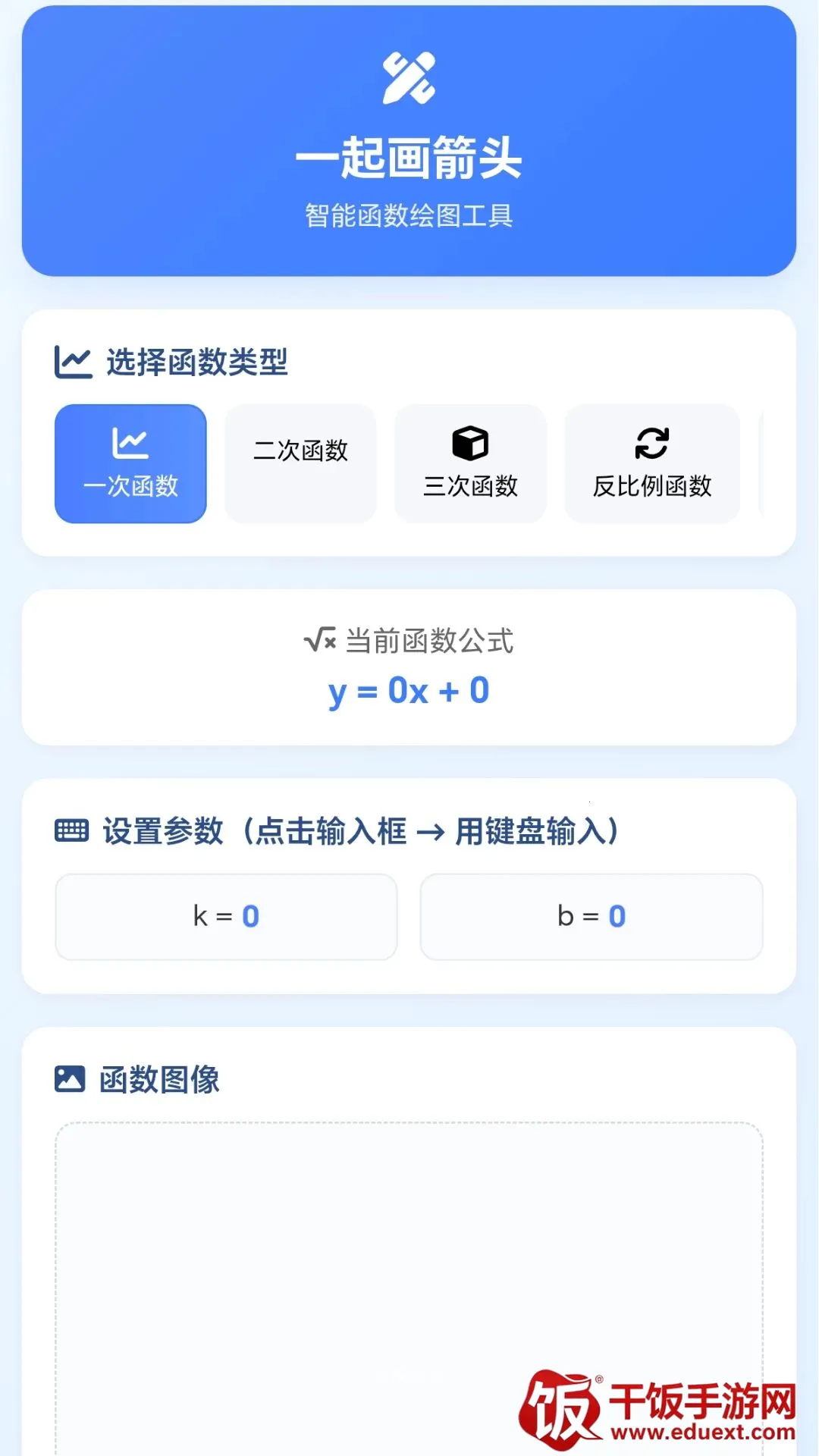This screenshot has height=1456, width=819.
Task: Select the 一次函数 function type
Action: click(x=130, y=463)
